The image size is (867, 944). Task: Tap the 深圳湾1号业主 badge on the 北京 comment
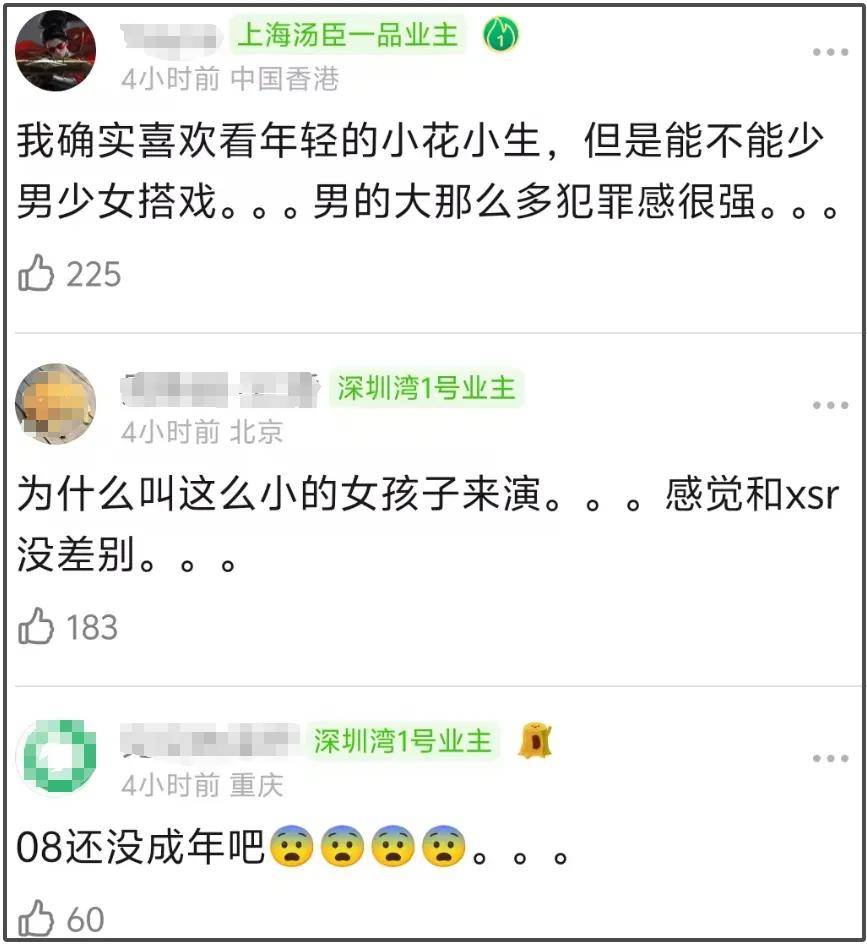pos(426,388)
